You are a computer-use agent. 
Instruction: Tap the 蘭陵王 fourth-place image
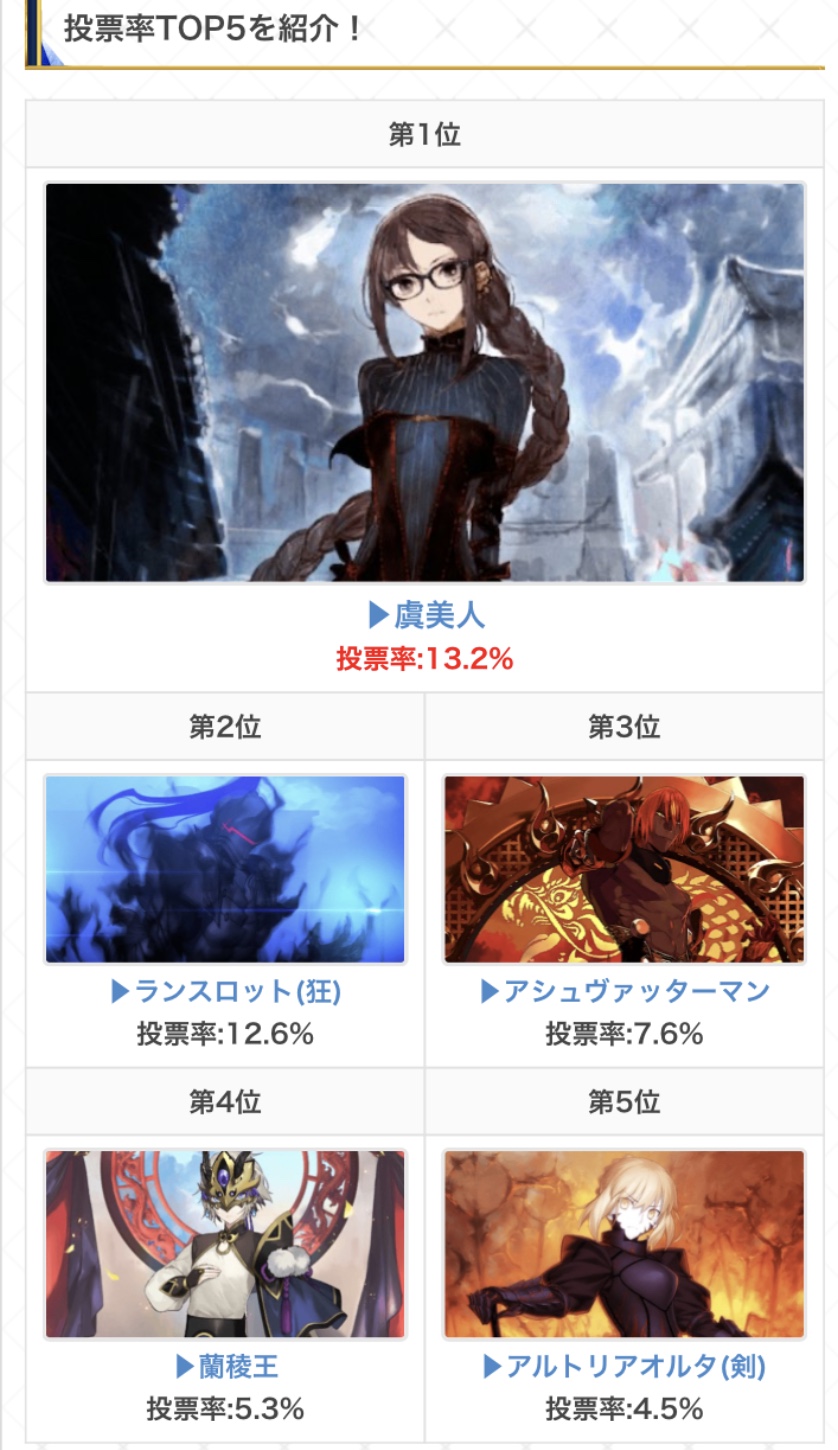pyautogui.click(x=226, y=1244)
